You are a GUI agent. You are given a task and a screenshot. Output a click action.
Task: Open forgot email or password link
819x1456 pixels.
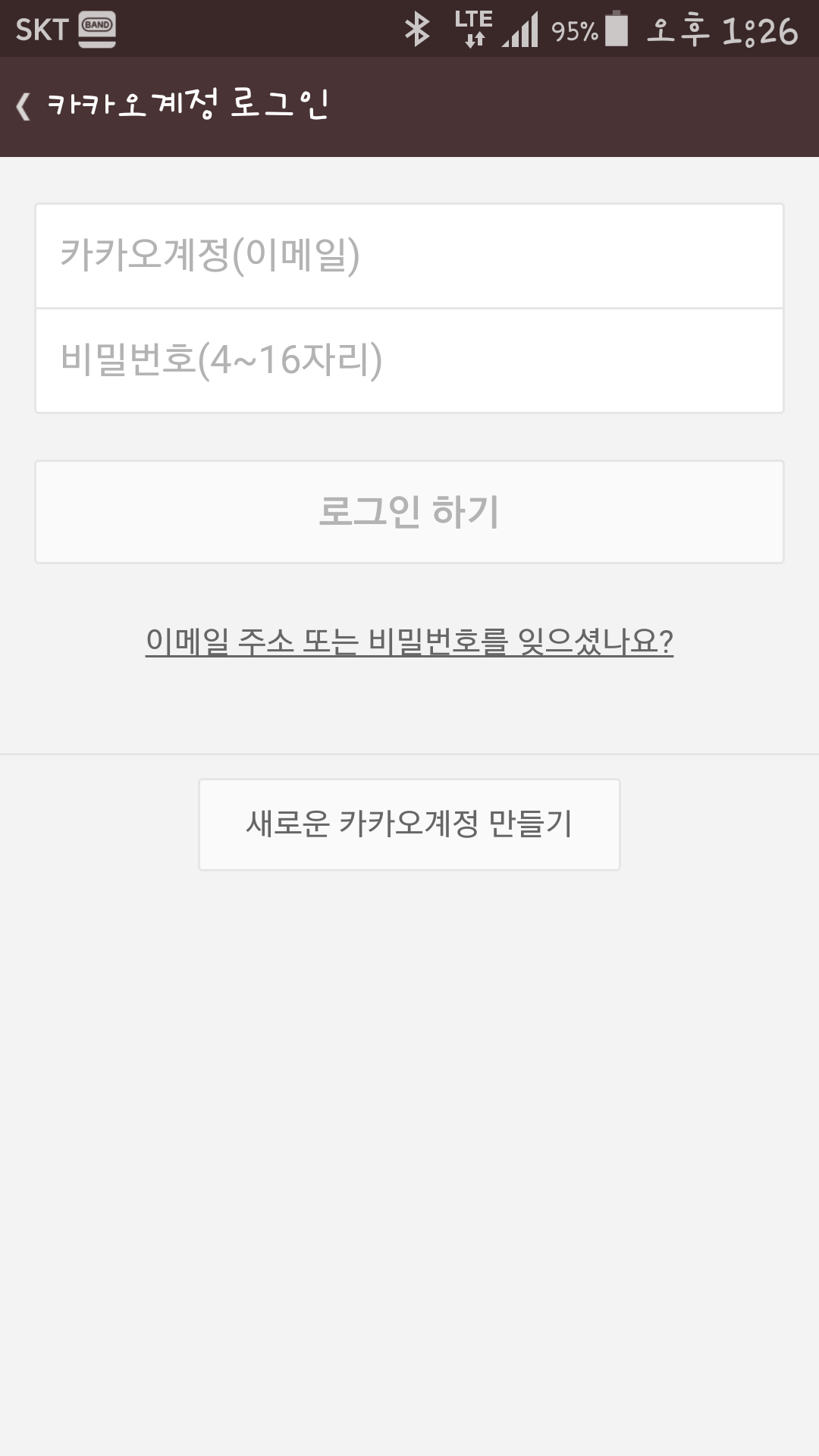point(409,642)
